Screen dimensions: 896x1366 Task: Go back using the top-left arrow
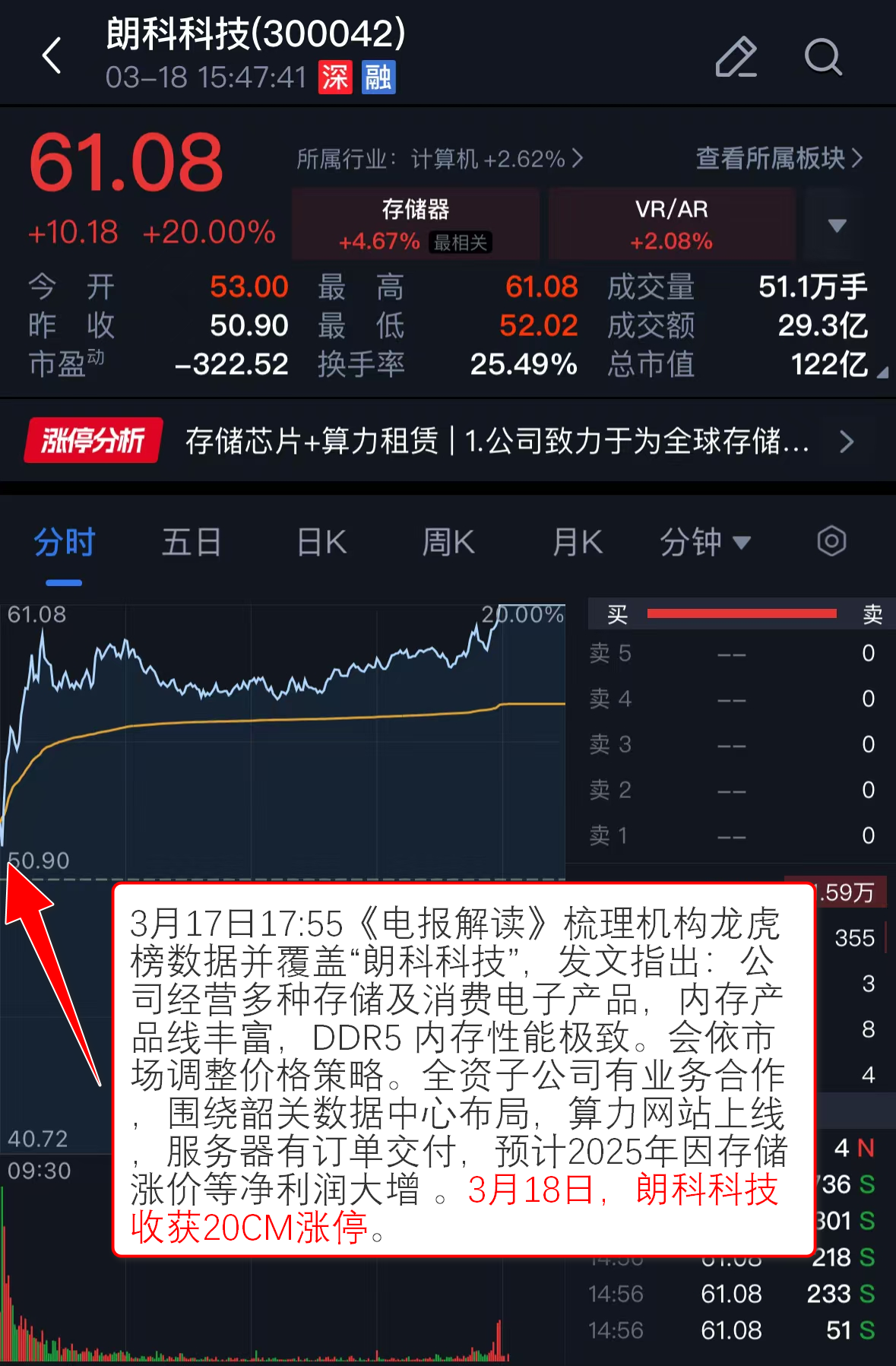click(x=52, y=56)
